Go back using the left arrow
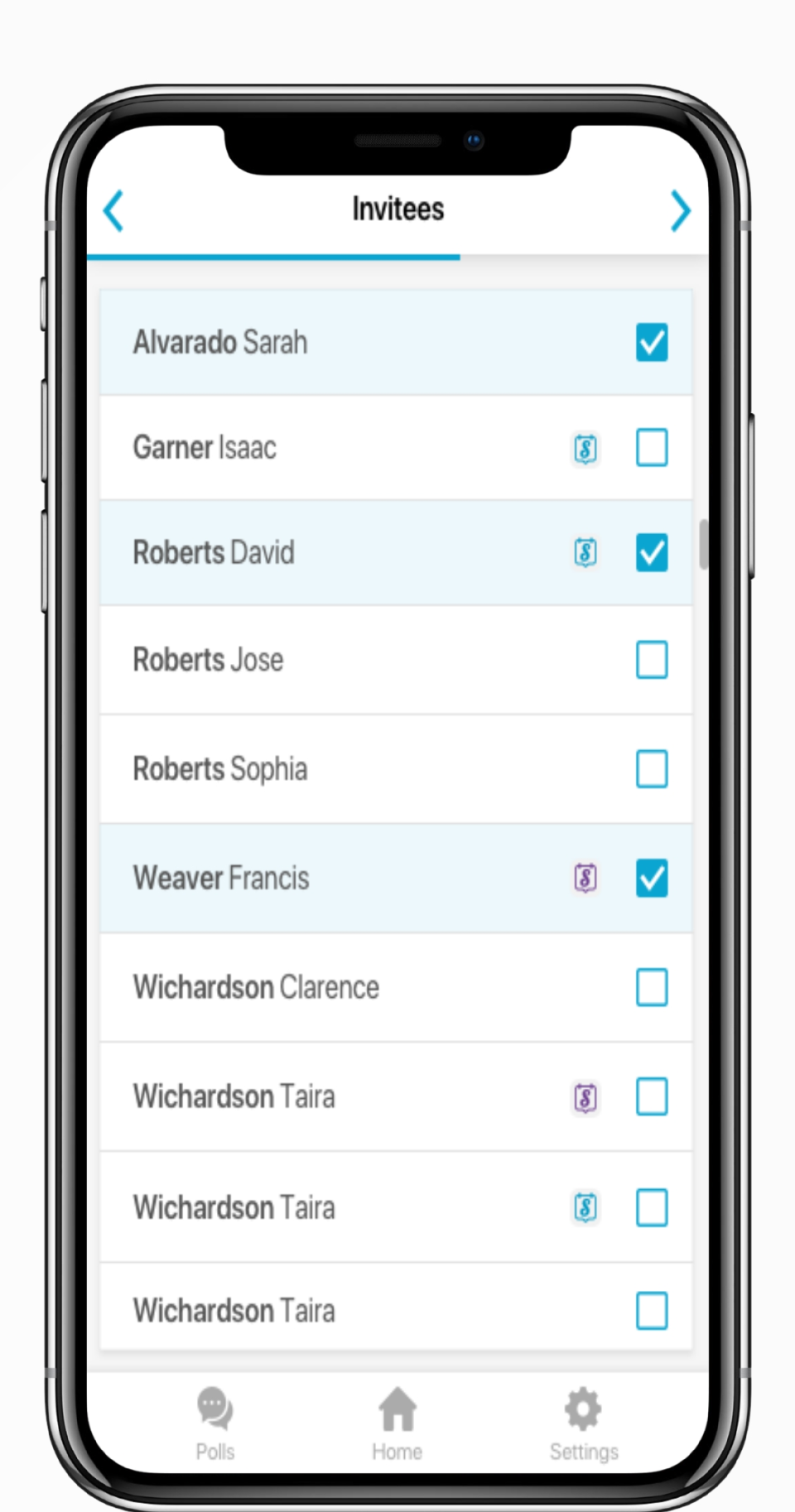 click(113, 210)
